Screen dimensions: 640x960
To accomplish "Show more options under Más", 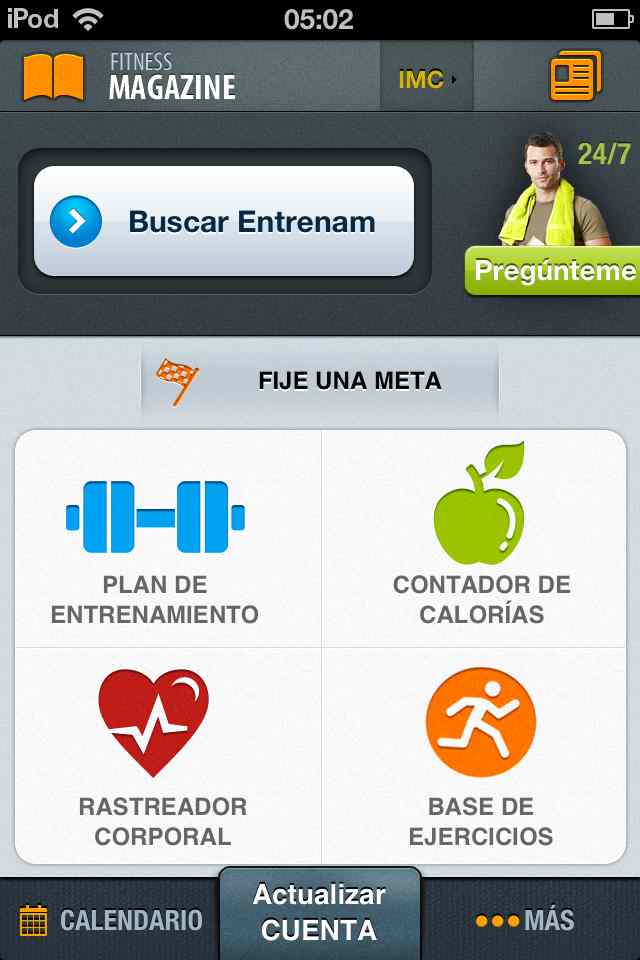I will click(527, 920).
